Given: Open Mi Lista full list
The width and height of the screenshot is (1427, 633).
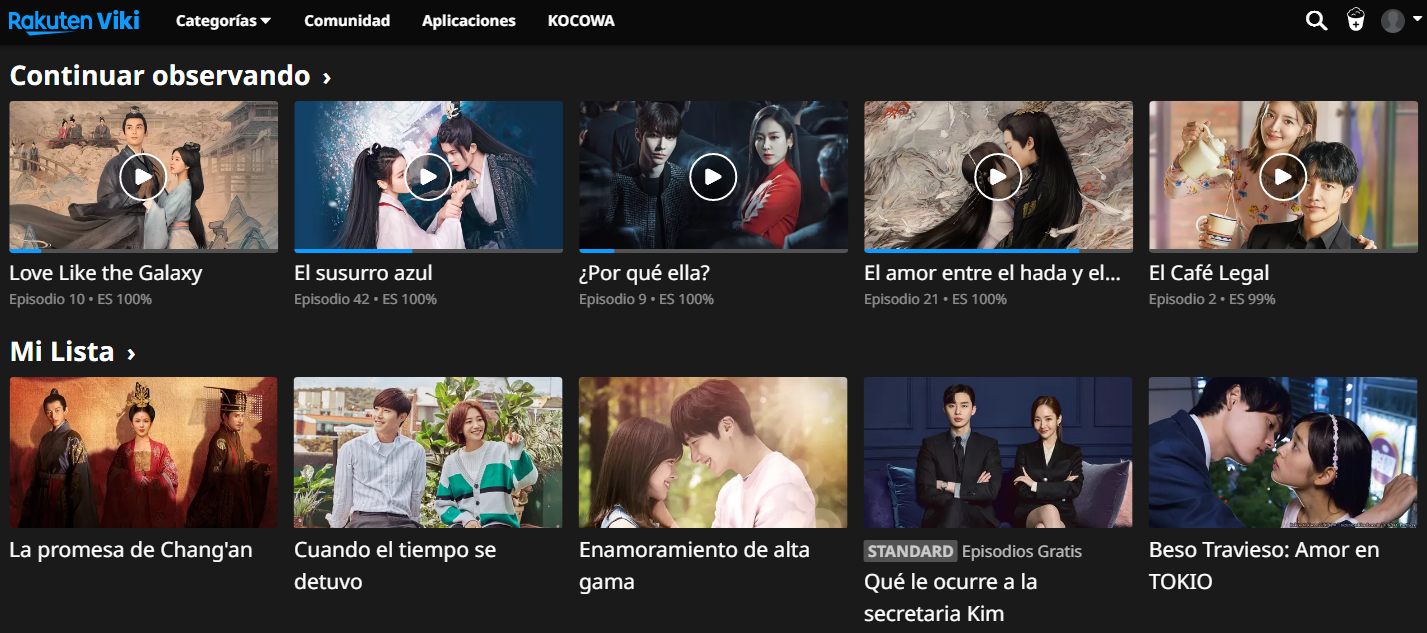Looking at the screenshot, I should click(72, 352).
